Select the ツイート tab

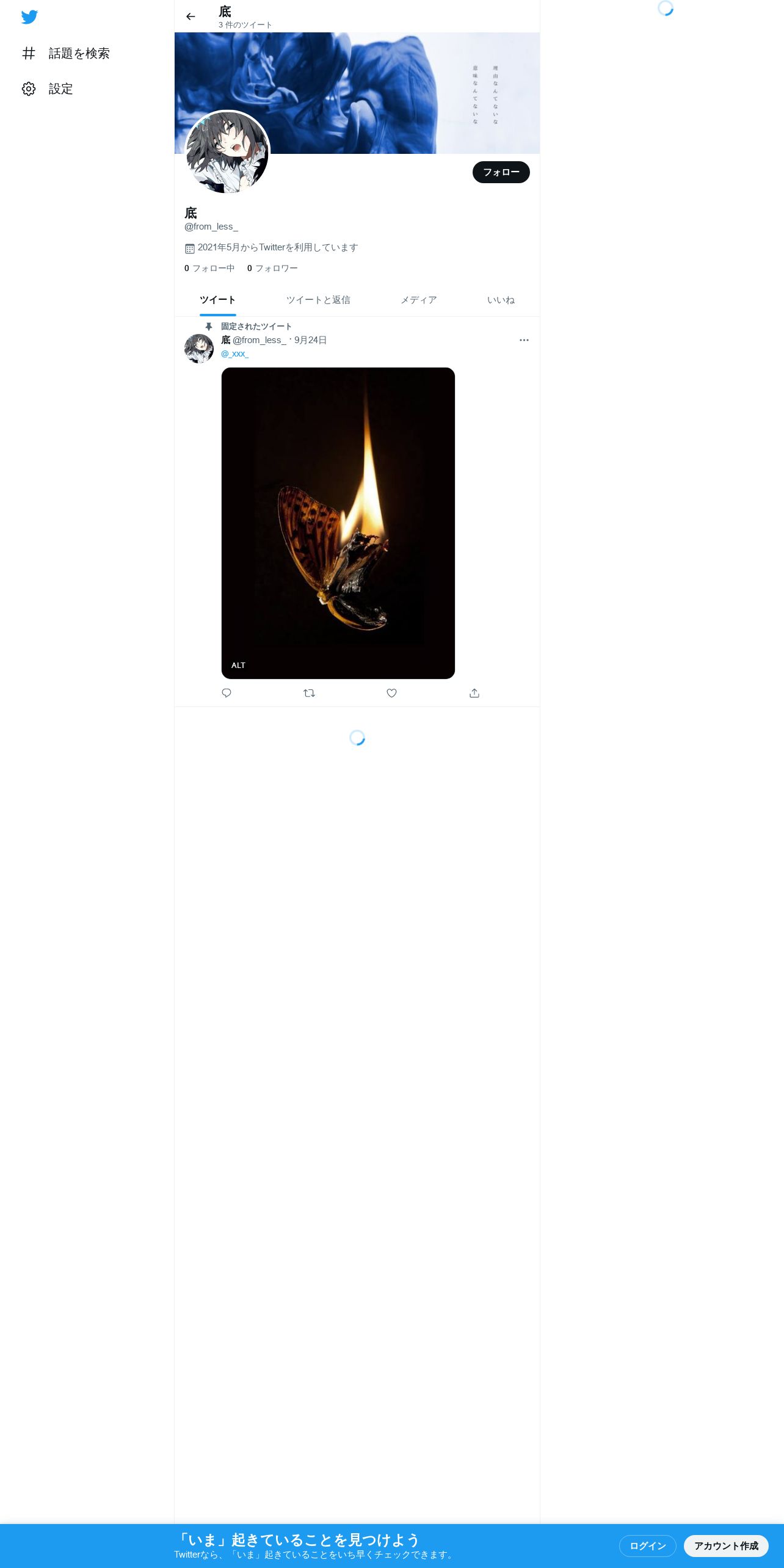point(217,300)
